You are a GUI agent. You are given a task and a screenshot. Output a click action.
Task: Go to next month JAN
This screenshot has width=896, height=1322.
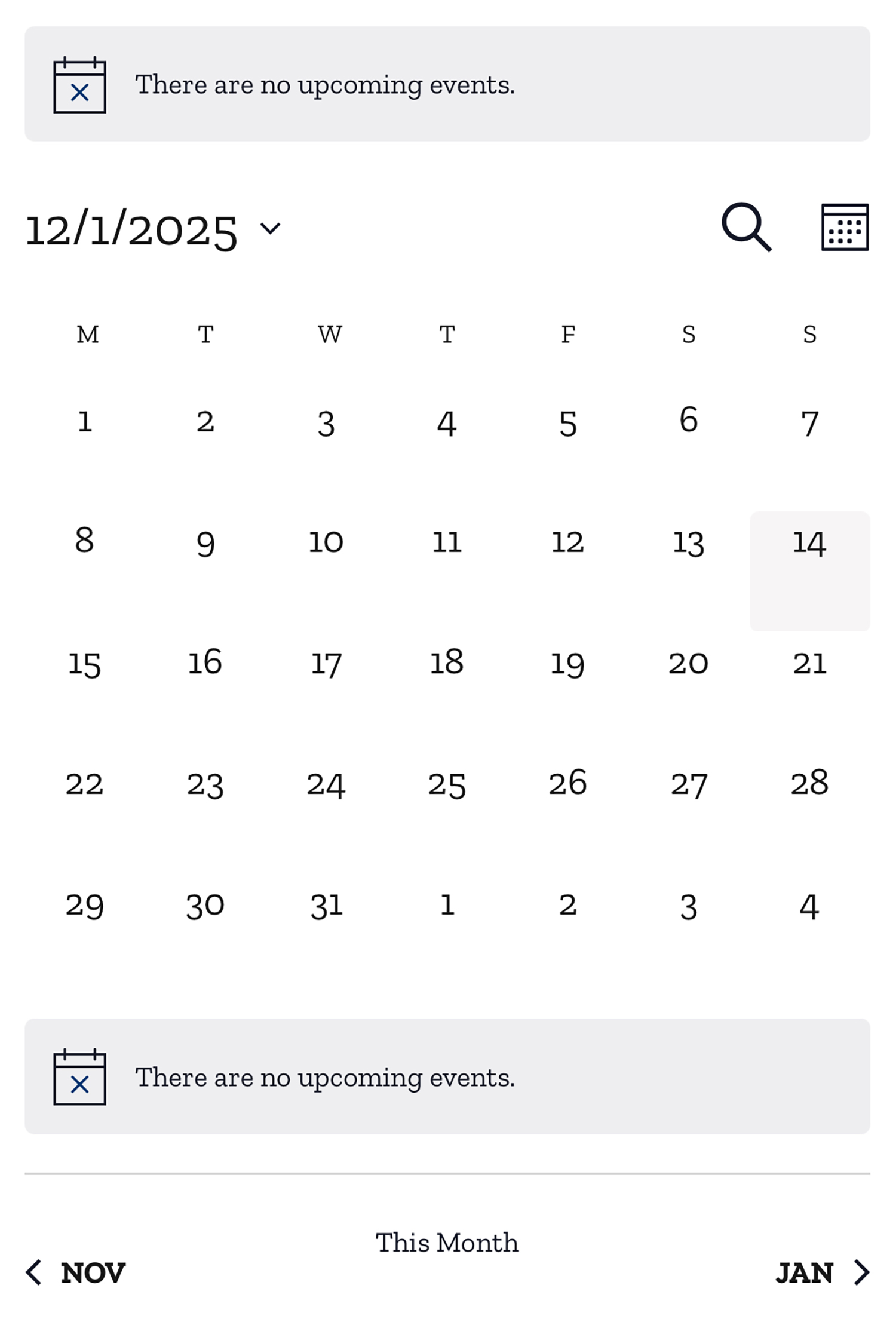(x=822, y=1272)
